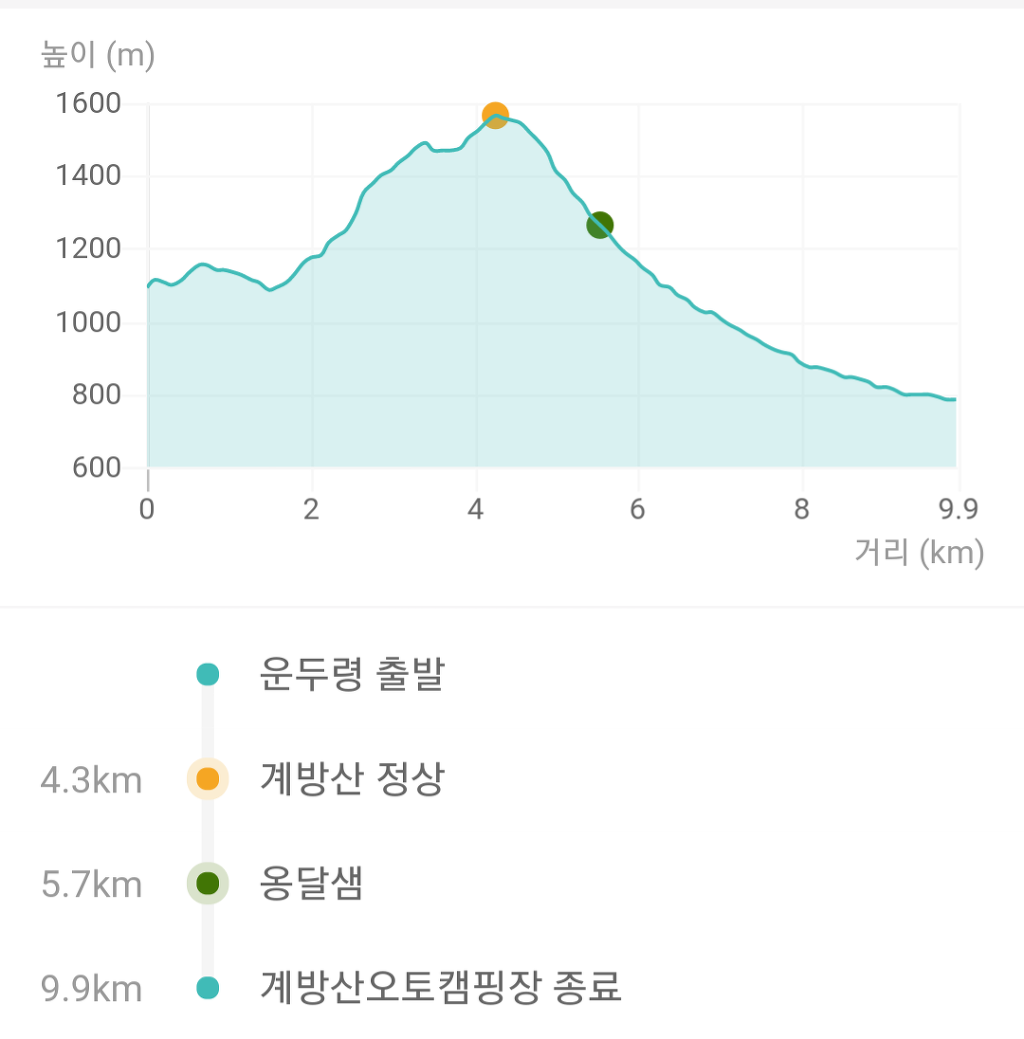Tap the orange summit marker on the elevation chart

point(495,115)
